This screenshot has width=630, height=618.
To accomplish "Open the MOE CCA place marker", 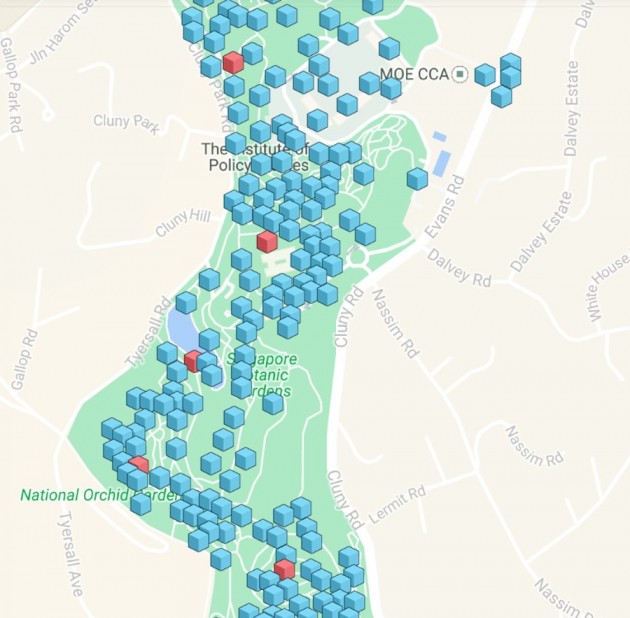I will pyautogui.click(x=460, y=74).
